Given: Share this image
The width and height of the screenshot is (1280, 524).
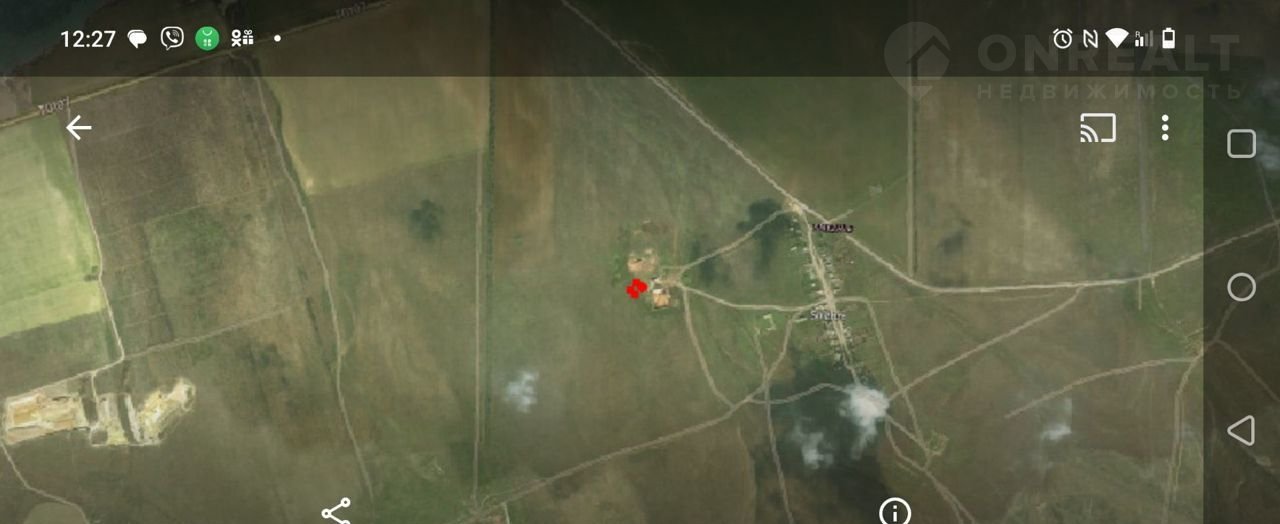Looking at the screenshot, I should click(336, 512).
